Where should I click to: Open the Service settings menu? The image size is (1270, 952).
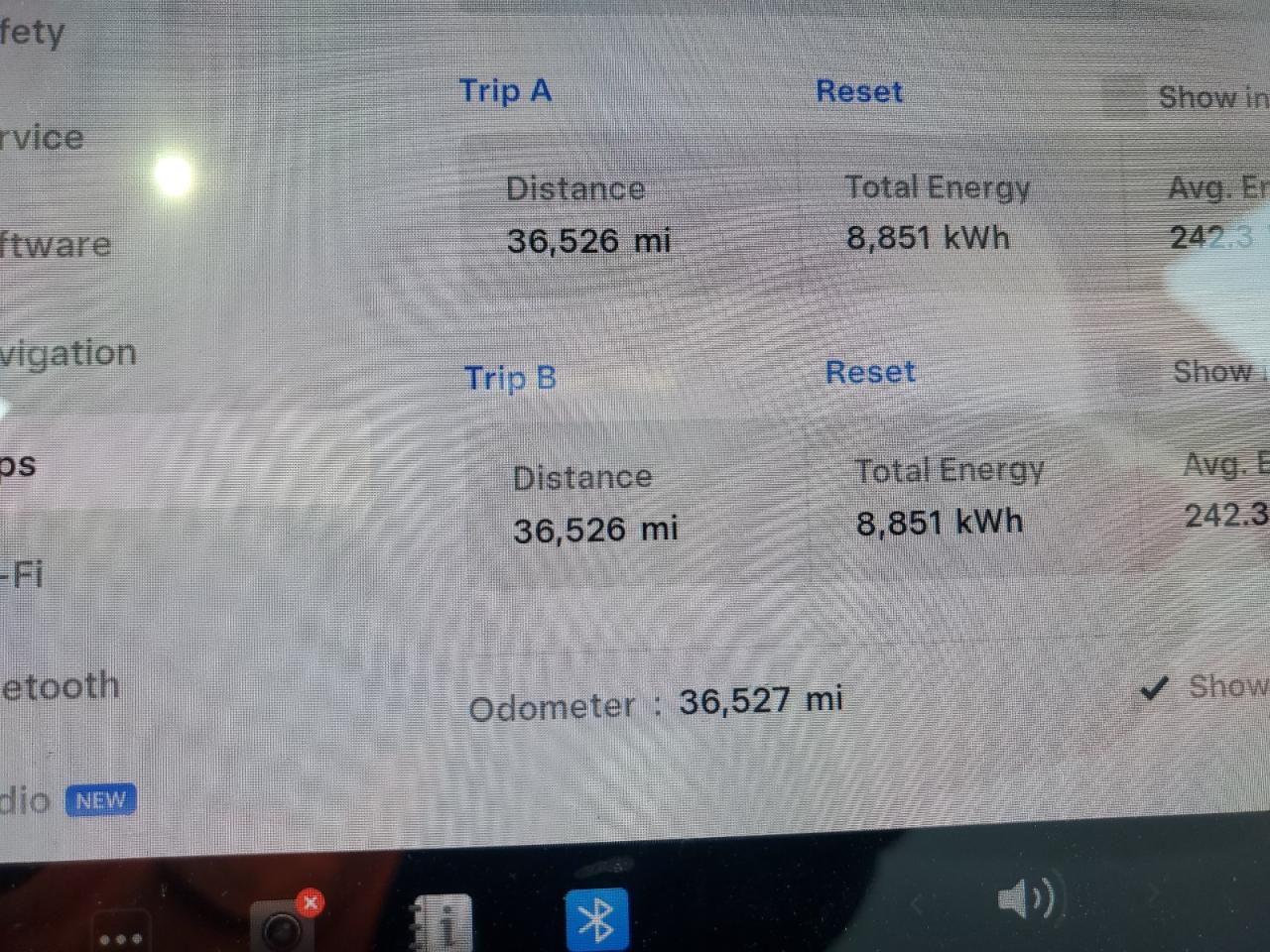[x=42, y=137]
